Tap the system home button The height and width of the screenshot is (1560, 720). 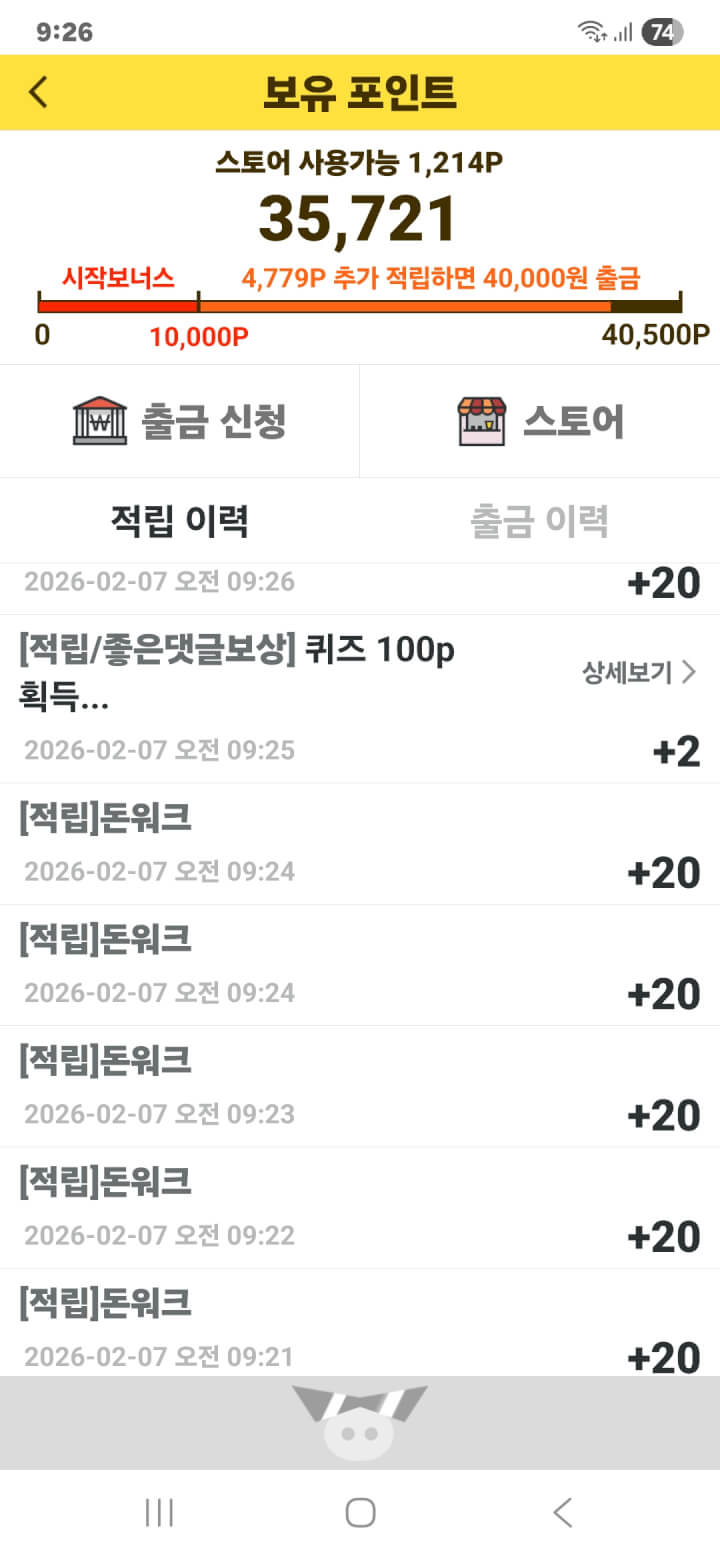click(360, 1512)
